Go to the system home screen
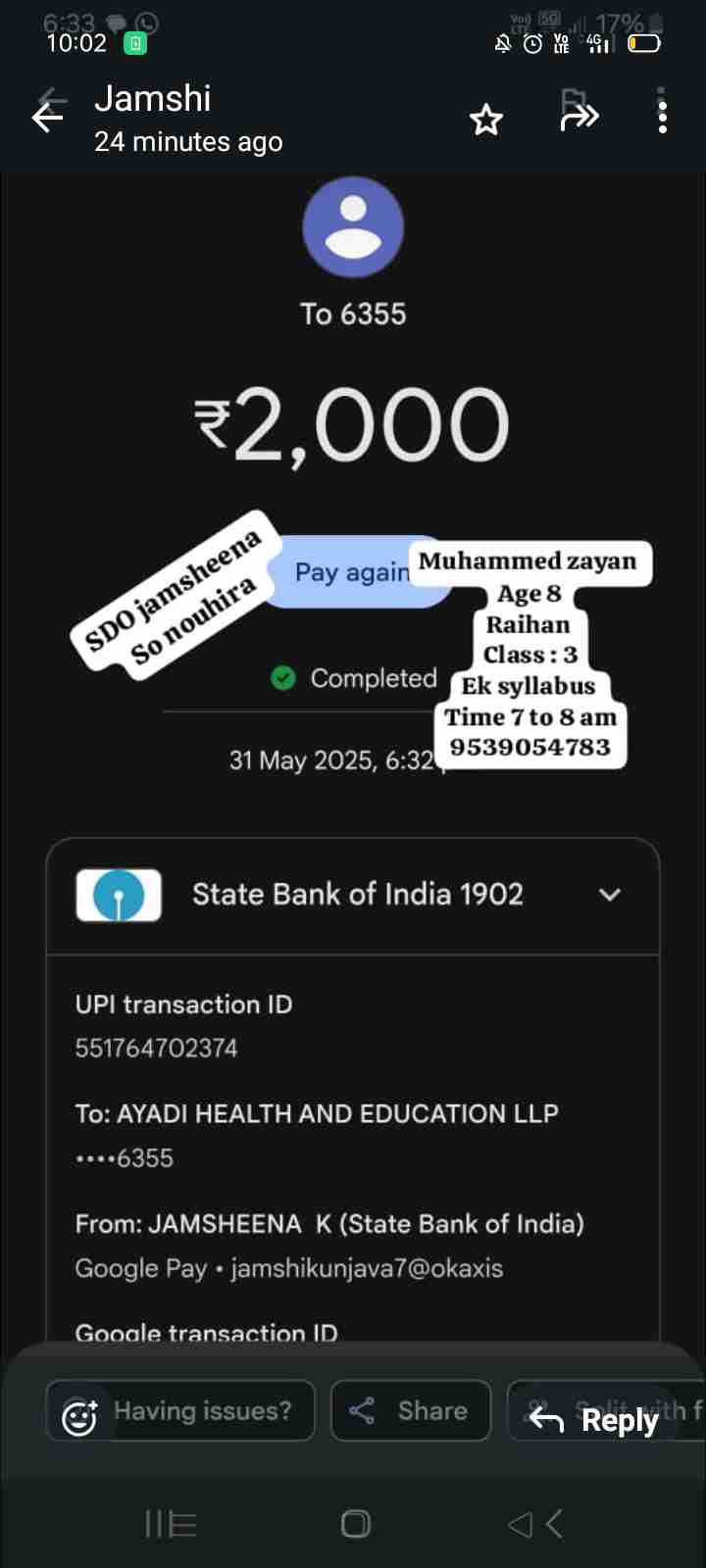The image size is (706, 1568). coord(355,1524)
